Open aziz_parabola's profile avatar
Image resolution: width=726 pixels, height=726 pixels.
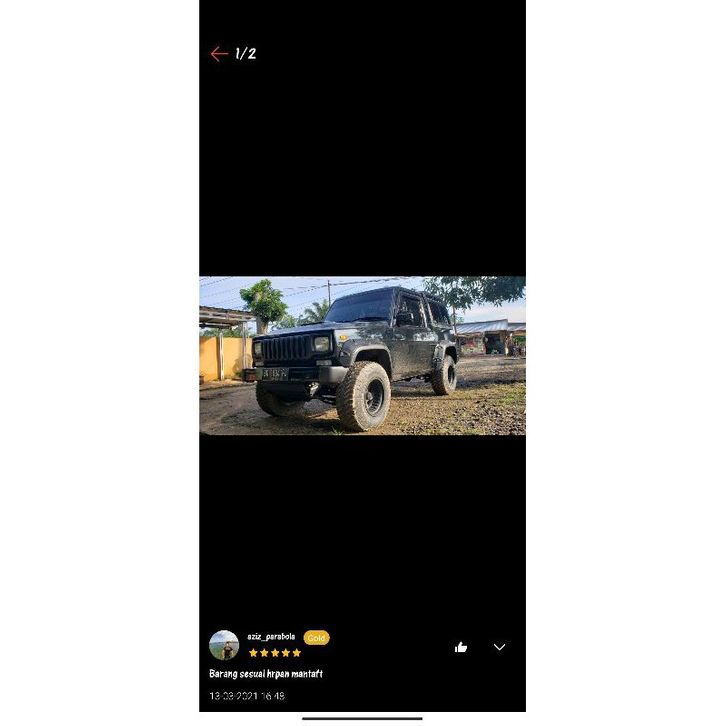(x=224, y=645)
